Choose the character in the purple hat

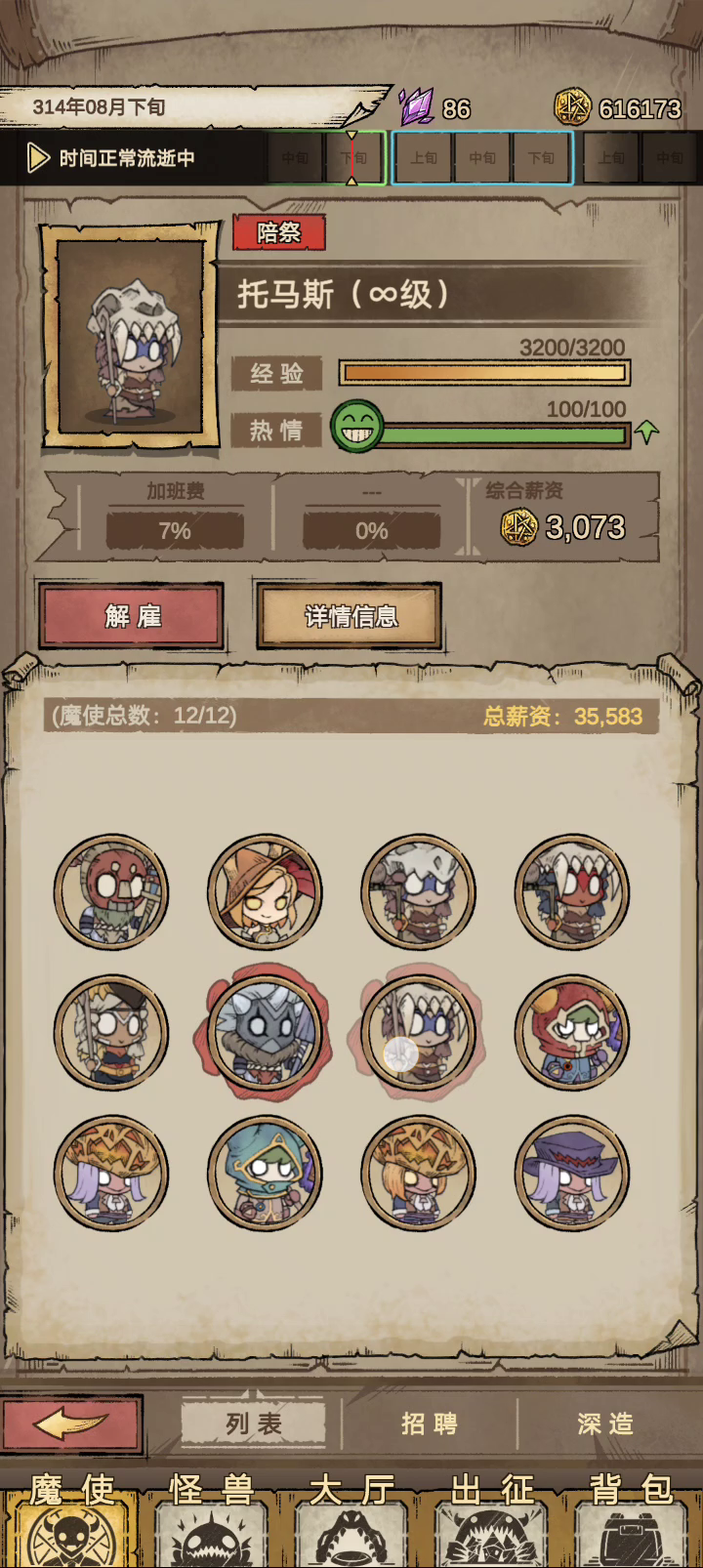(572, 1173)
